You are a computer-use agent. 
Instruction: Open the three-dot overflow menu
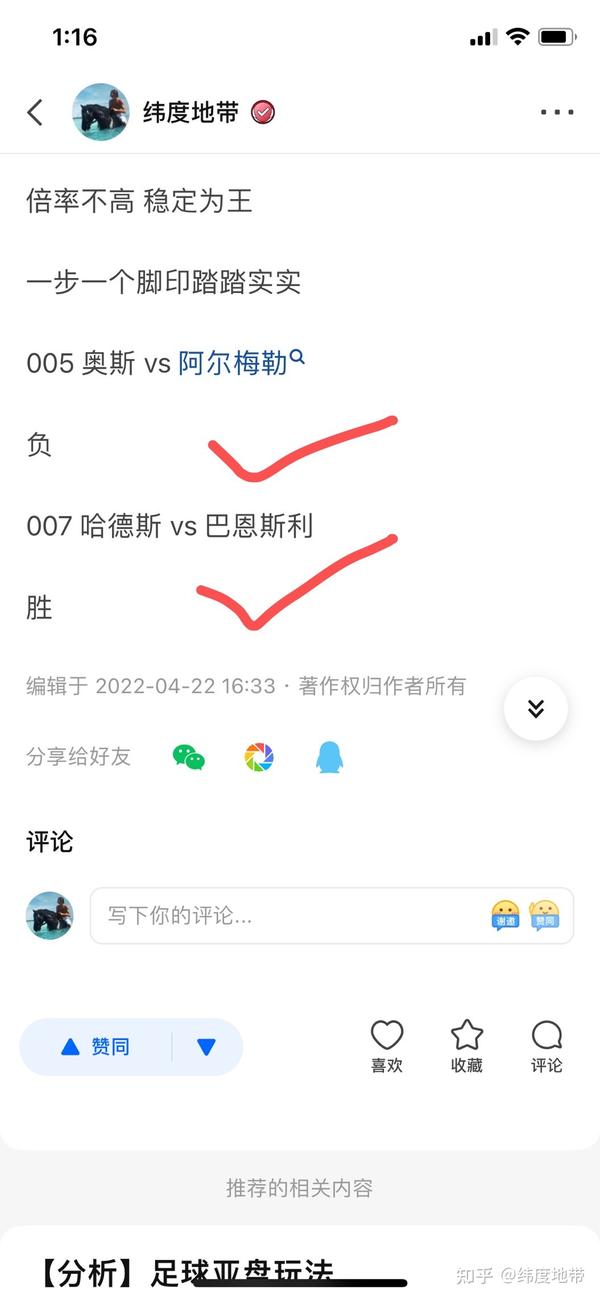point(557,112)
